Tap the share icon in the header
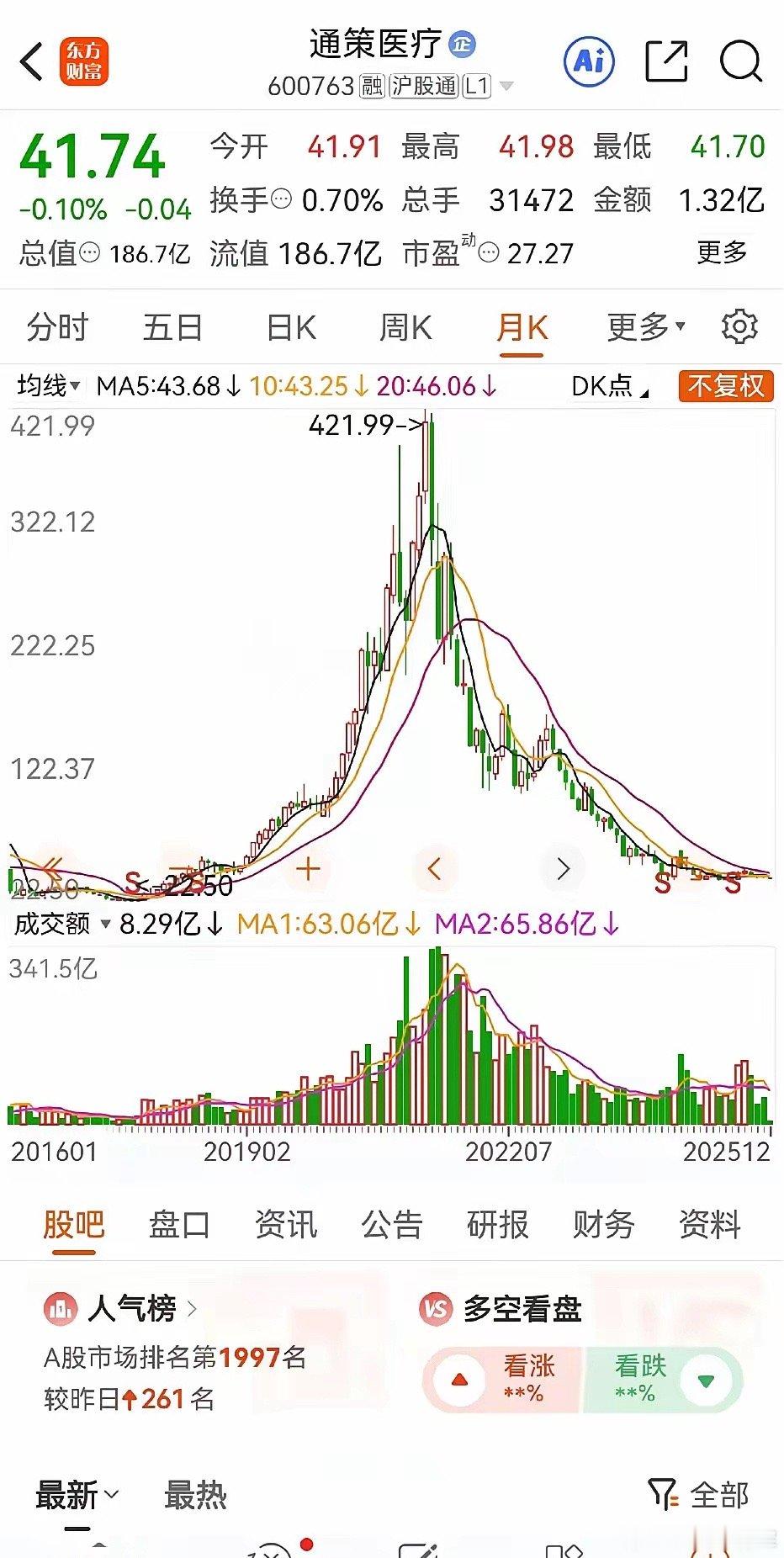784x1558 pixels. pos(665,62)
